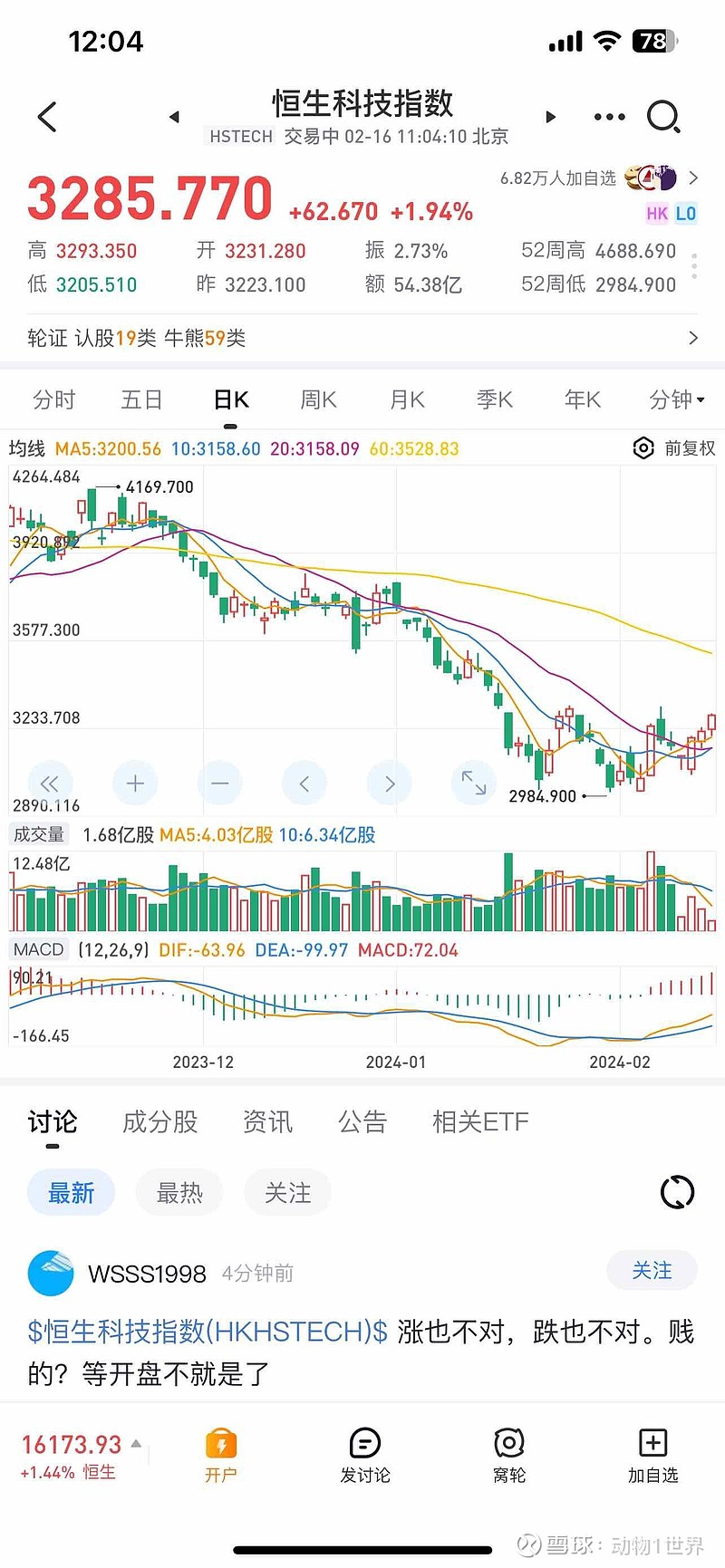Image resolution: width=725 pixels, height=1568 pixels.
Task: Go back using the back arrow
Action: pos(46,116)
